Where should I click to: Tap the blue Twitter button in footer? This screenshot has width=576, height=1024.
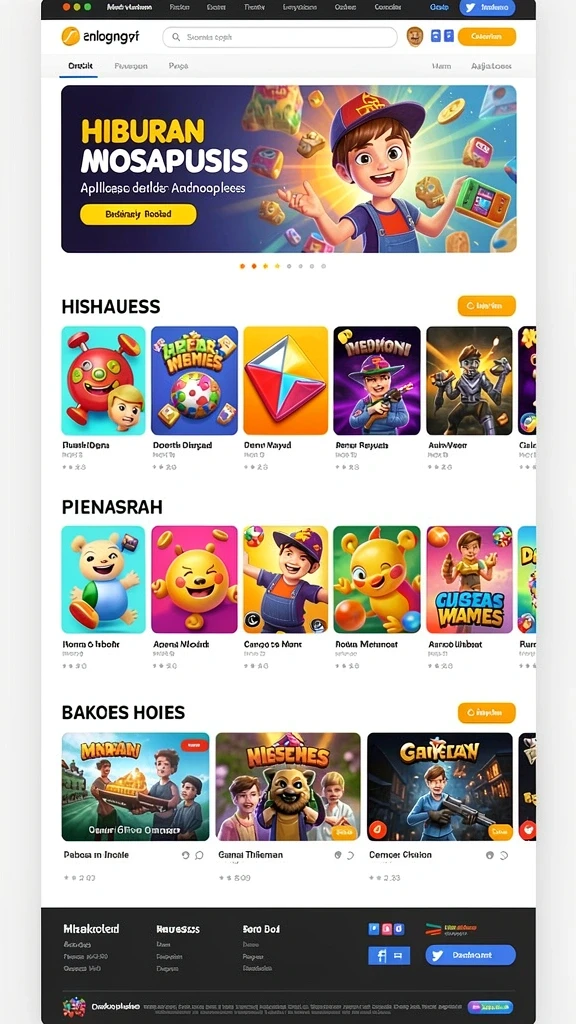(x=470, y=955)
